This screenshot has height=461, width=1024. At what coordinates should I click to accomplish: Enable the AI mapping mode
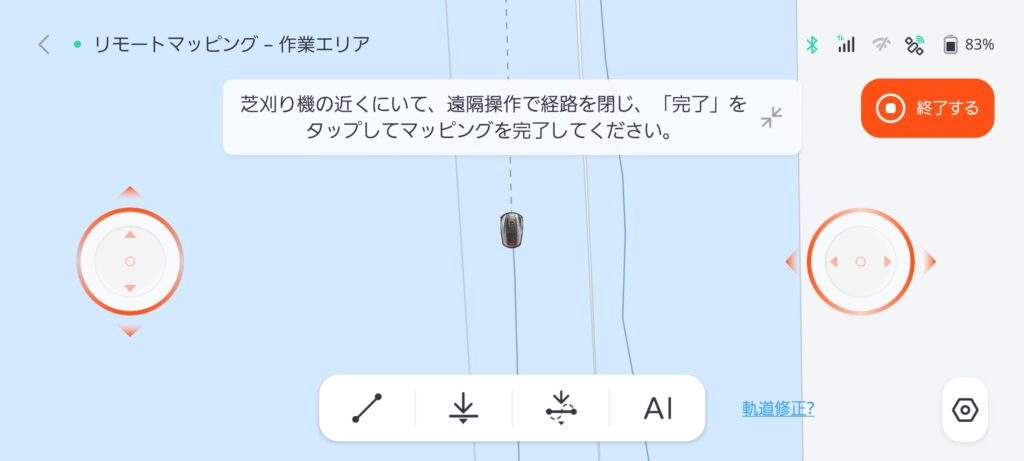[x=658, y=408]
